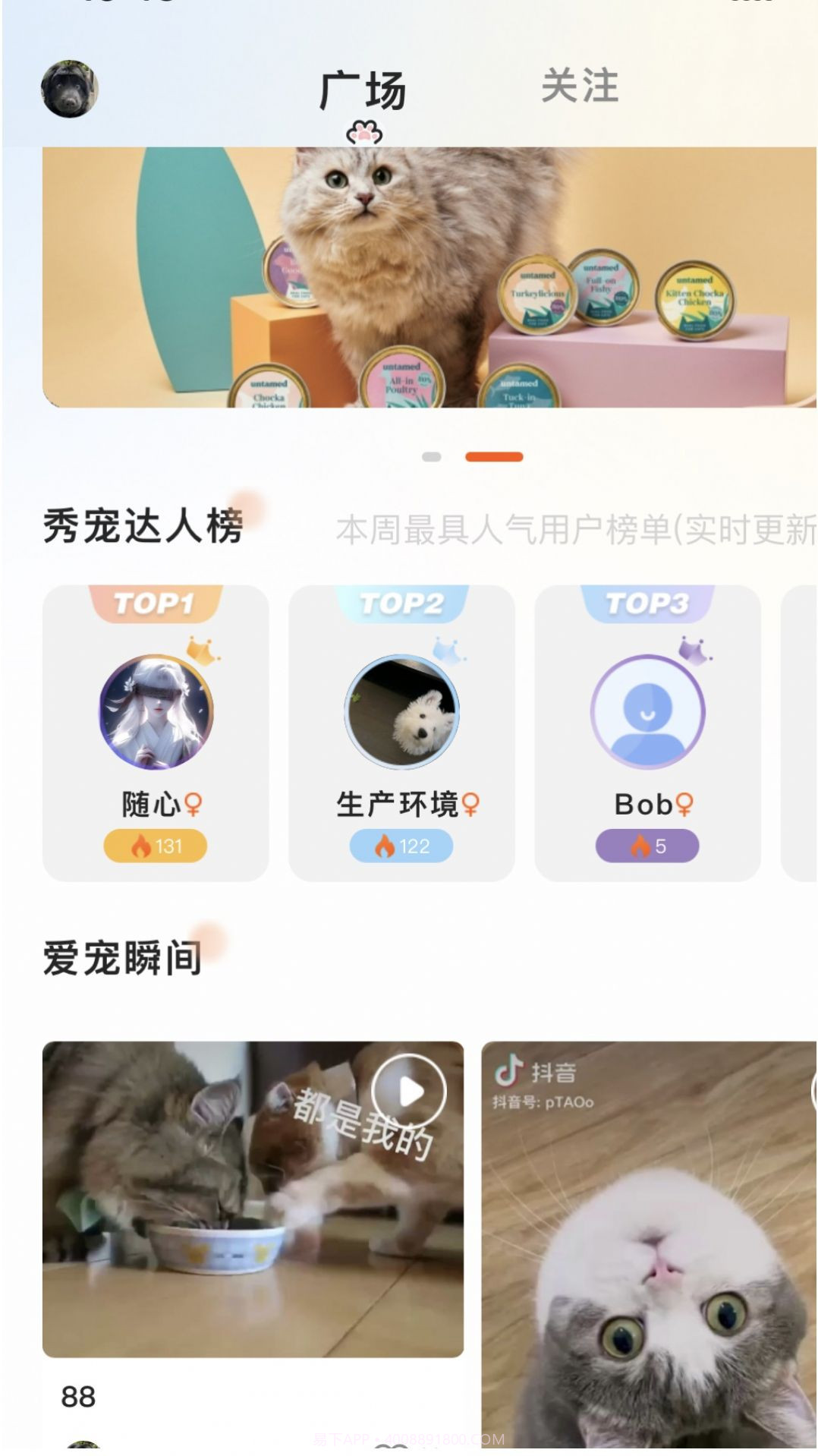Select the gray carousel dot
This screenshot has width=818, height=1456.
[x=433, y=455]
